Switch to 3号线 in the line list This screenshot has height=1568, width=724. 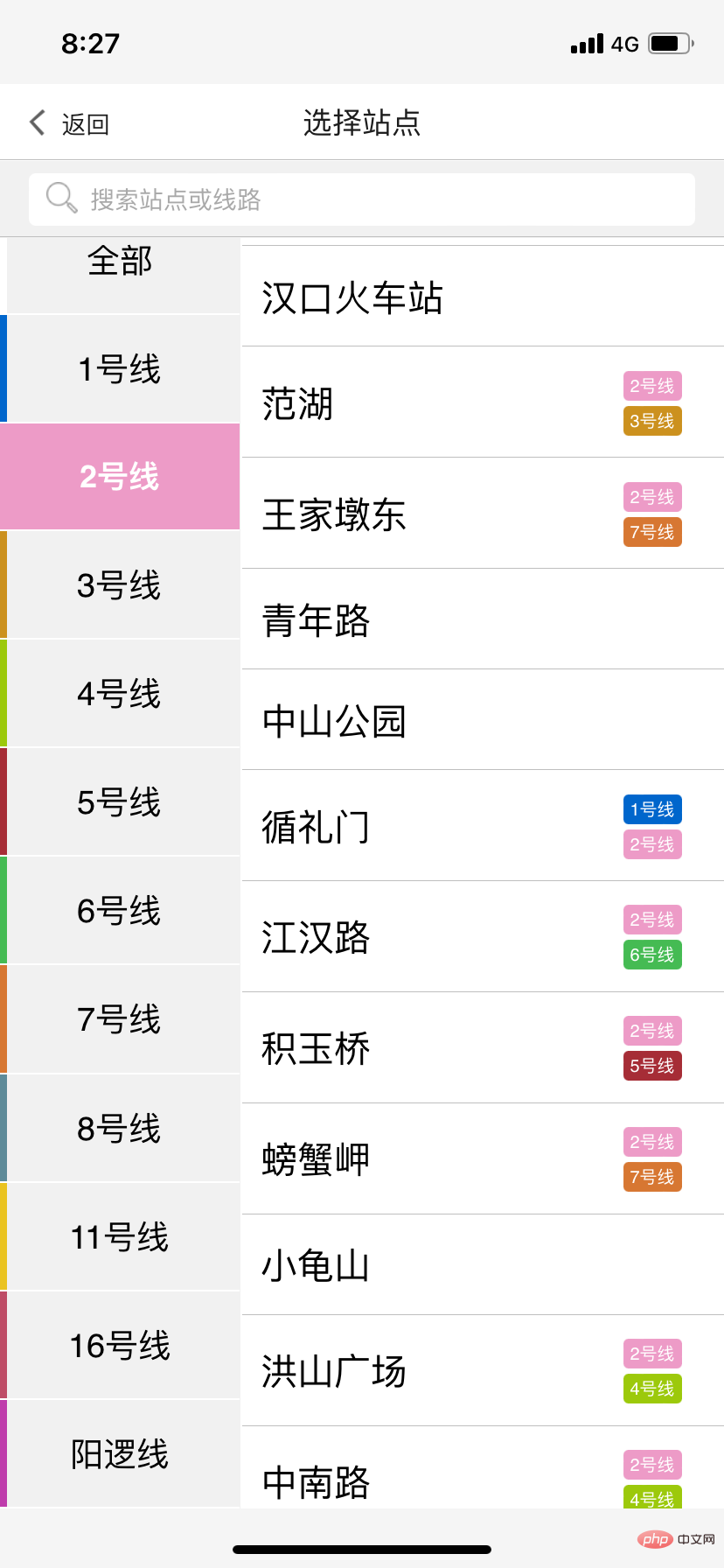(121, 585)
